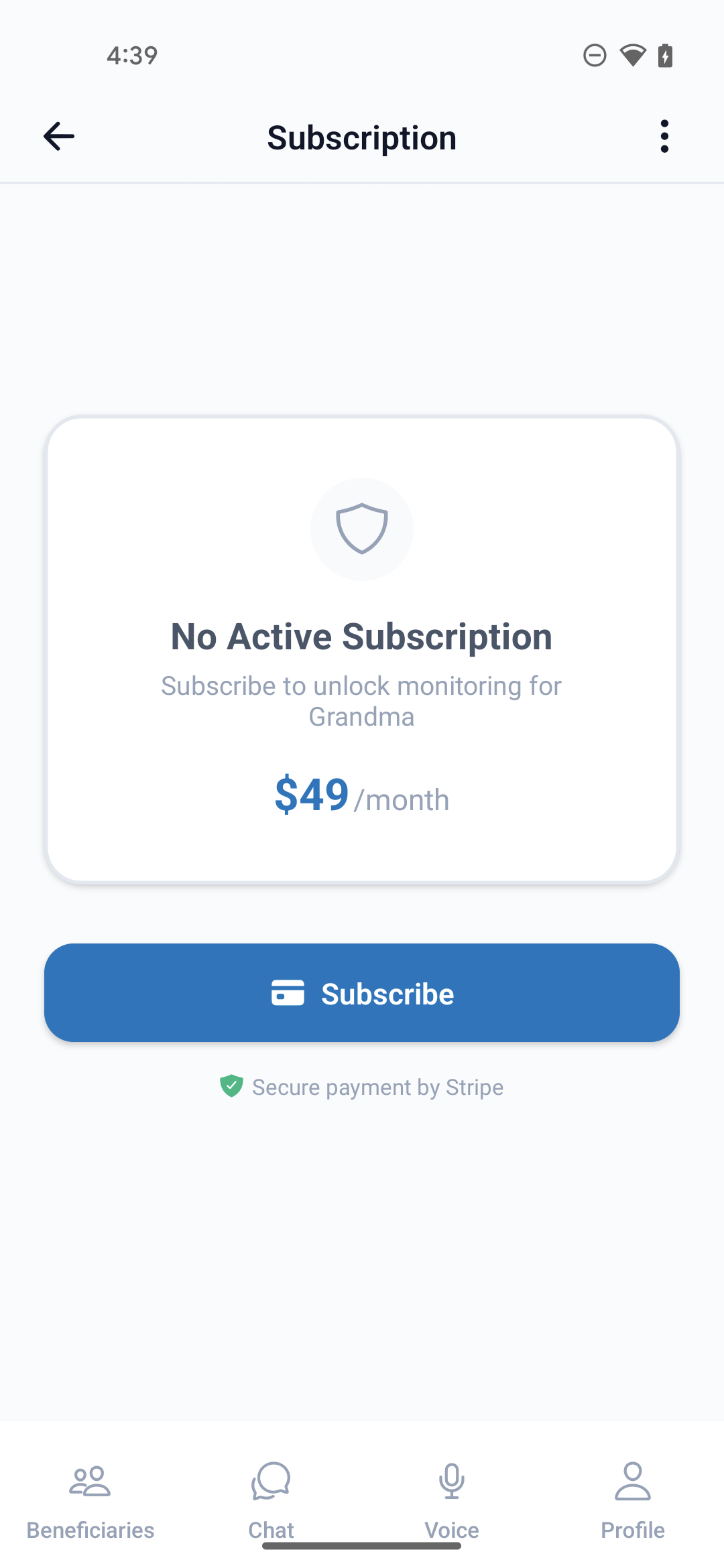Open the three-dot overflow menu

664,137
